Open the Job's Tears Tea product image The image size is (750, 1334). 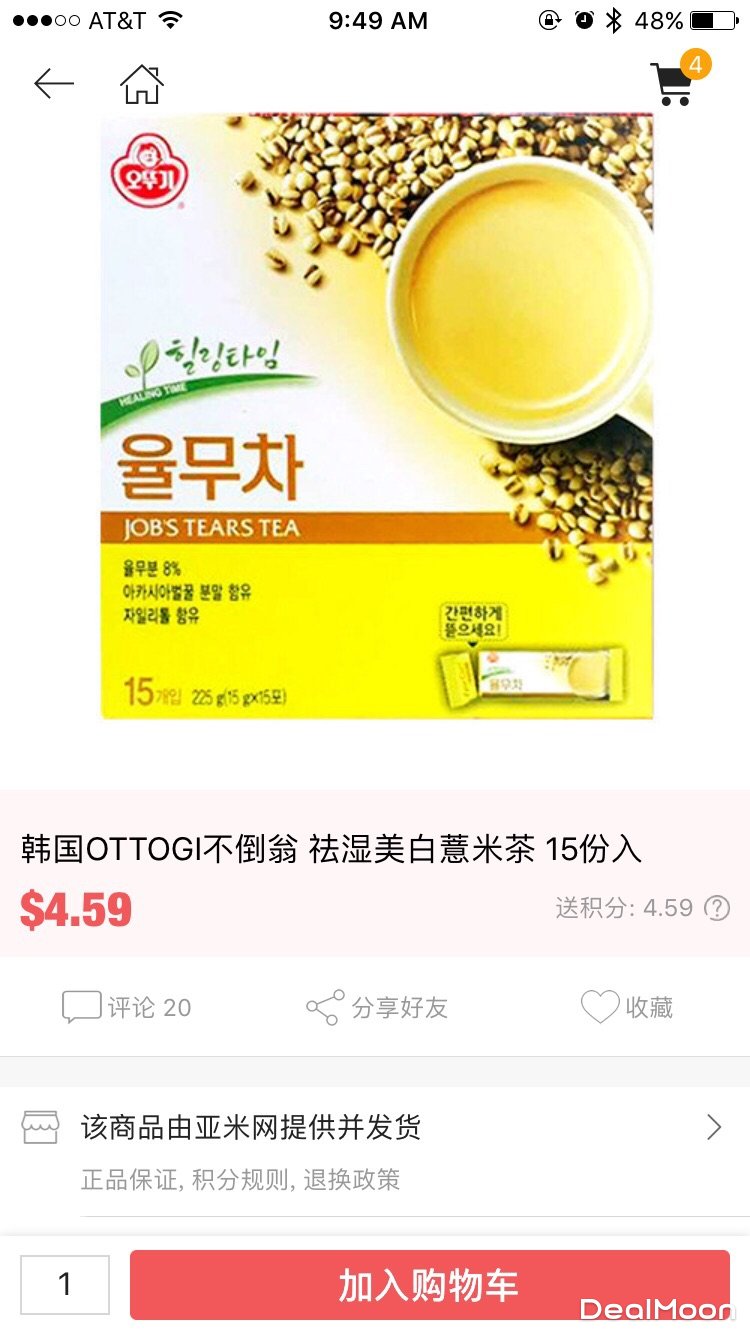pos(376,415)
